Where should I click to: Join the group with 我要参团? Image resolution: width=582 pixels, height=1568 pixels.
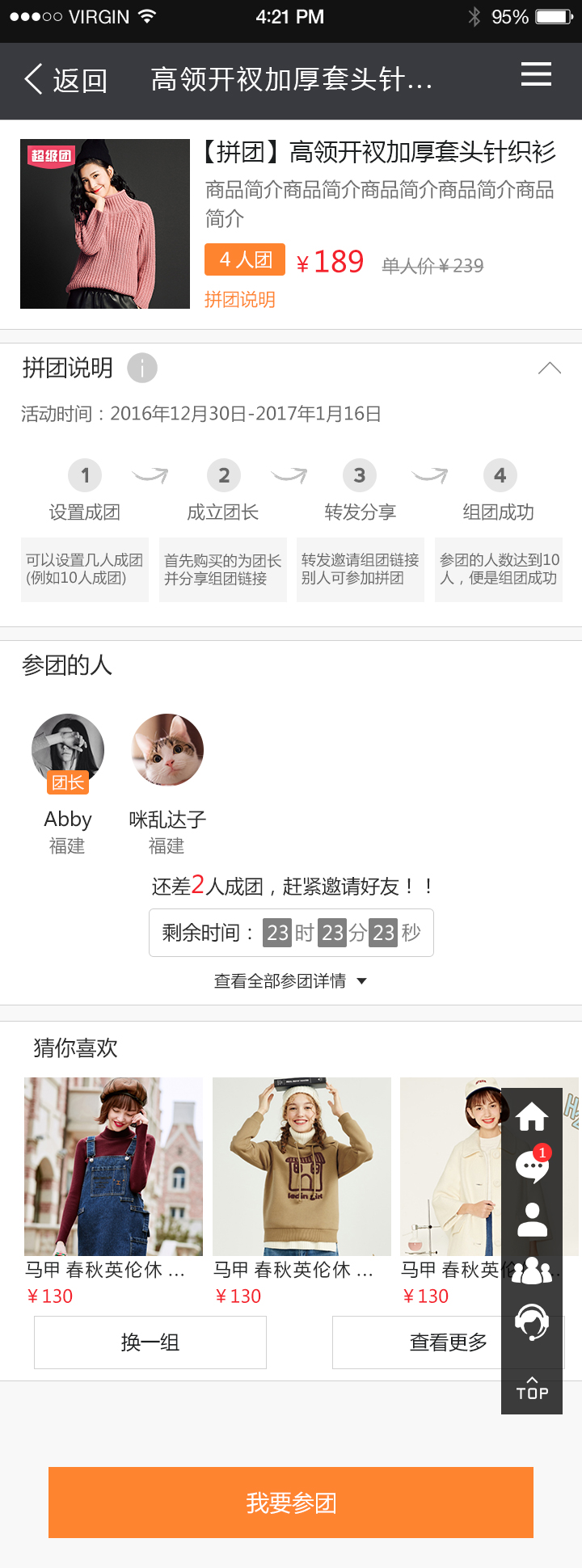[291, 1503]
